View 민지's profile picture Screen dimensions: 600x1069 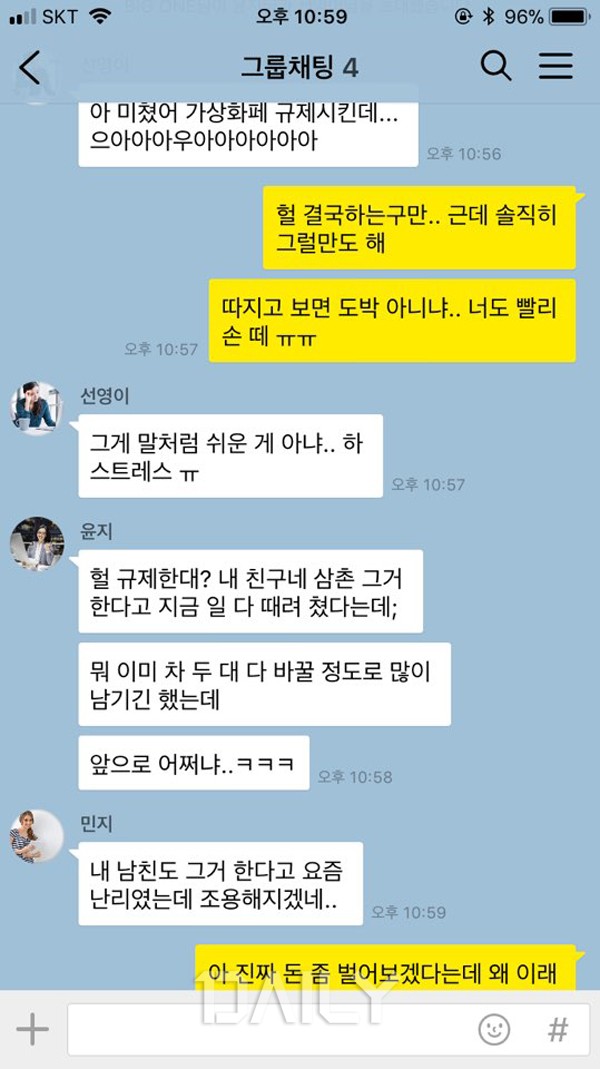point(37,836)
